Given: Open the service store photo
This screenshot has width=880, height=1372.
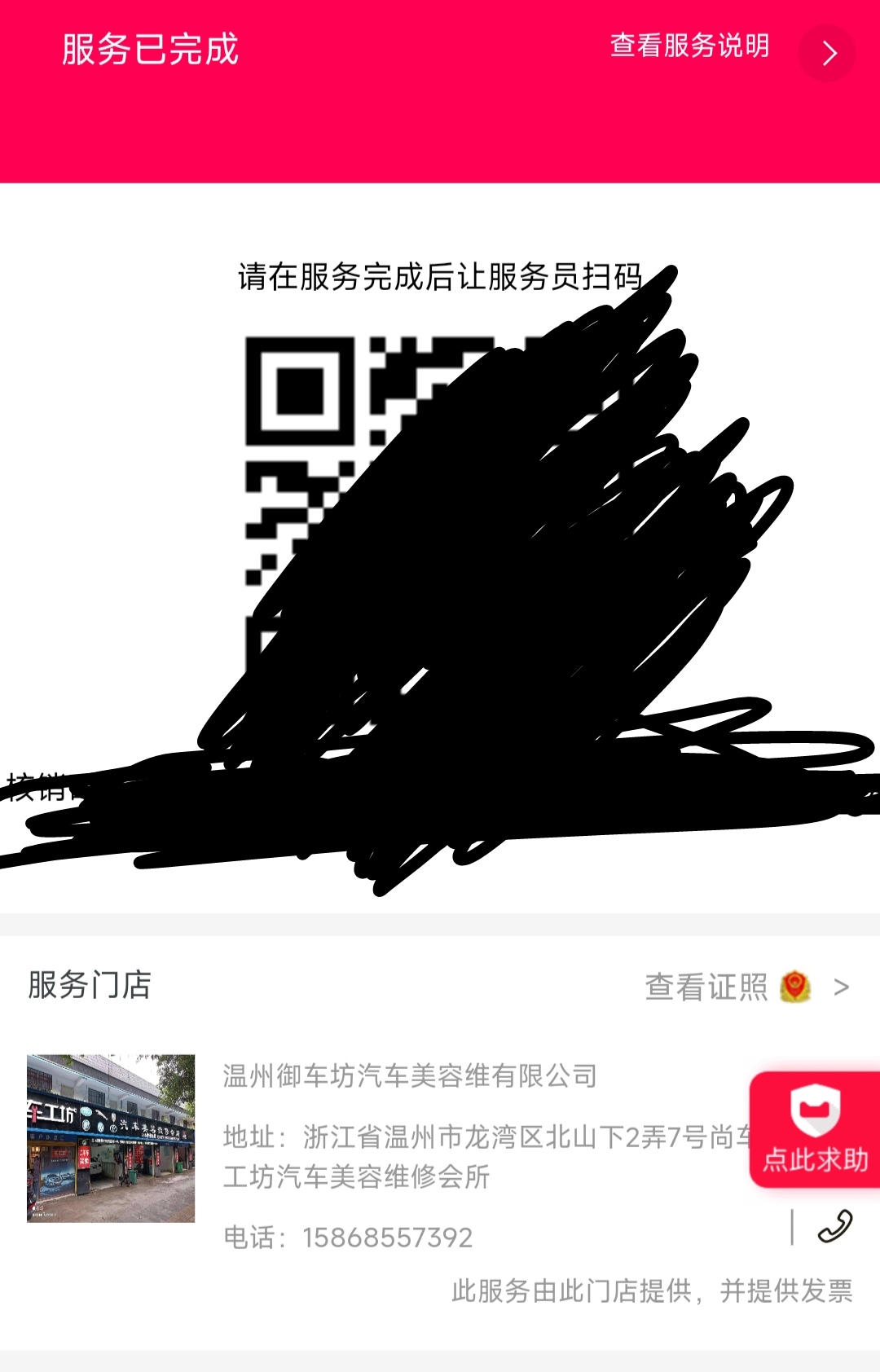Looking at the screenshot, I should pyautogui.click(x=111, y=1138).
